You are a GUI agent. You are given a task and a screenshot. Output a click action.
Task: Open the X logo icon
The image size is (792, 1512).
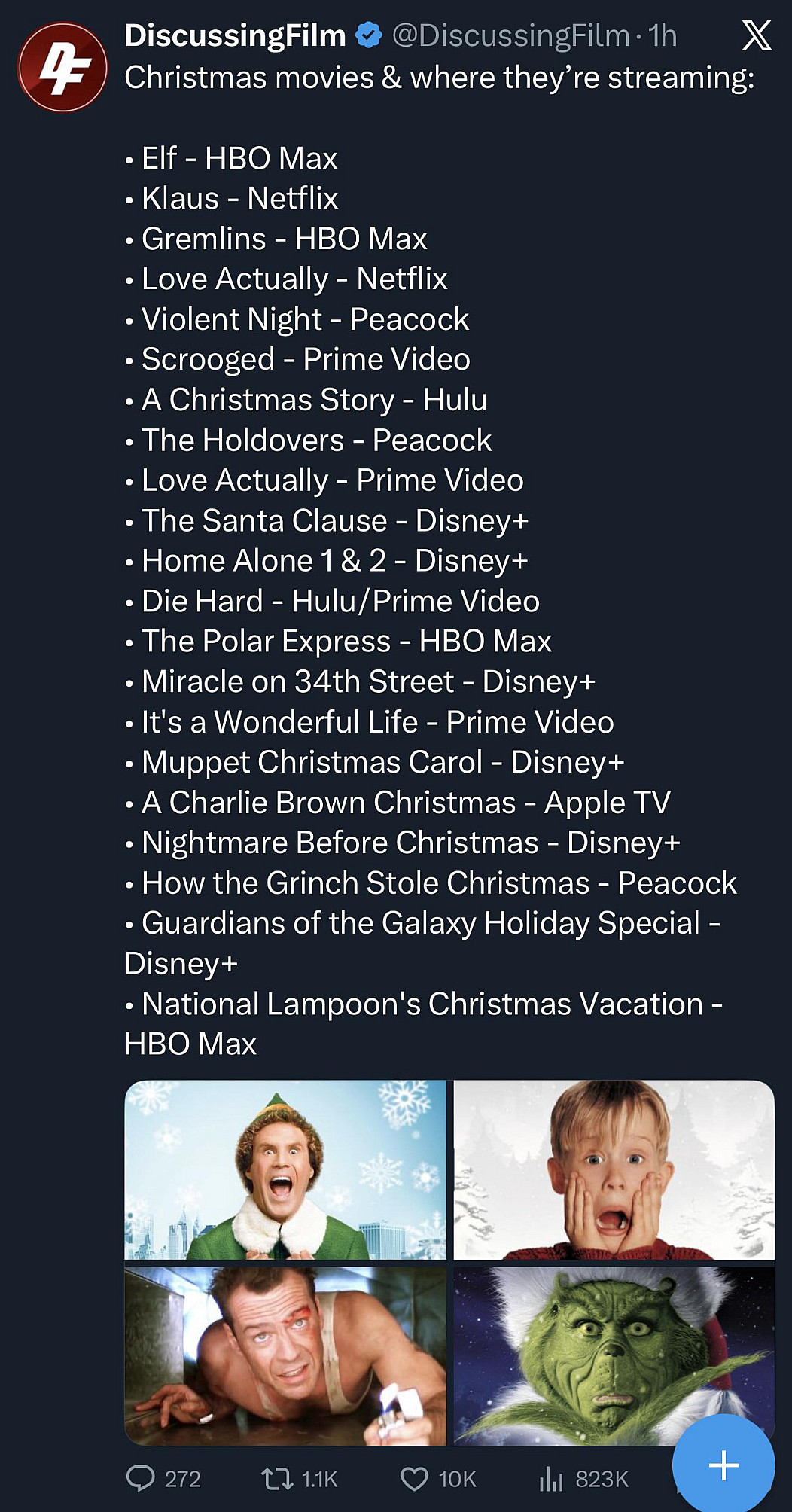[756, 35]
